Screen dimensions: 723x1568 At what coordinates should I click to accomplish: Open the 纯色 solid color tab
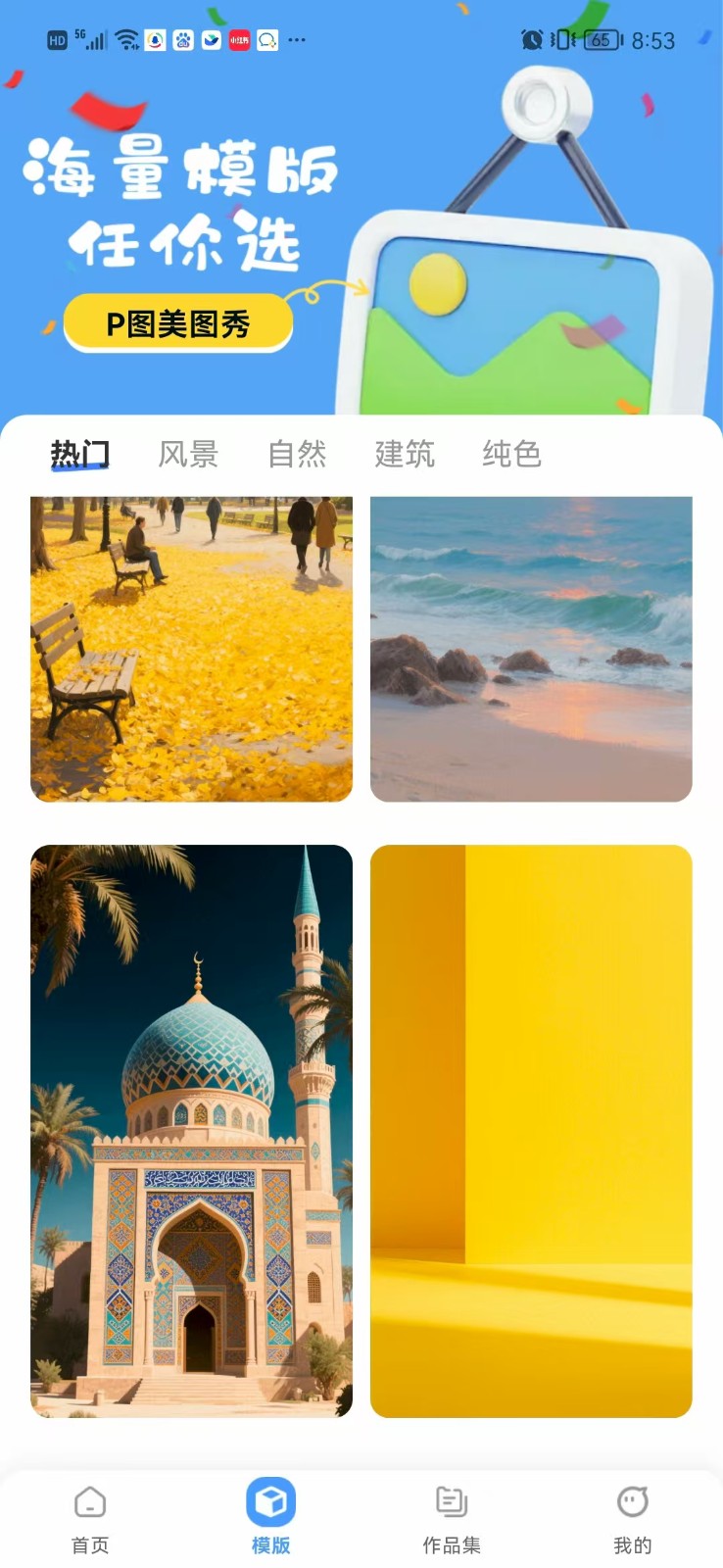point(509,454)
